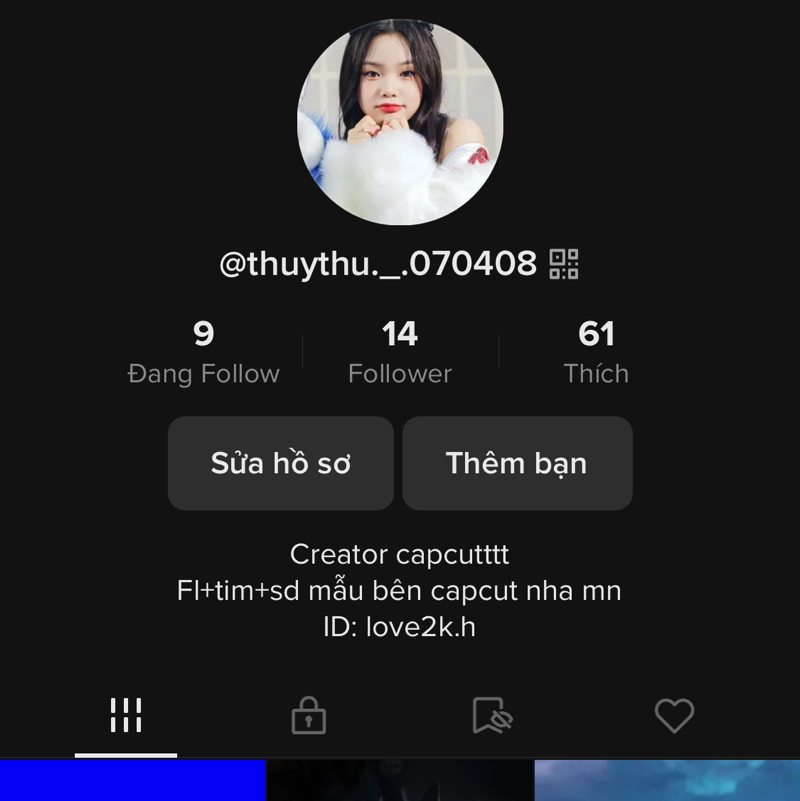Switch to the posted videos grid tab
The image size is (800, 801).
pos(126,716)
